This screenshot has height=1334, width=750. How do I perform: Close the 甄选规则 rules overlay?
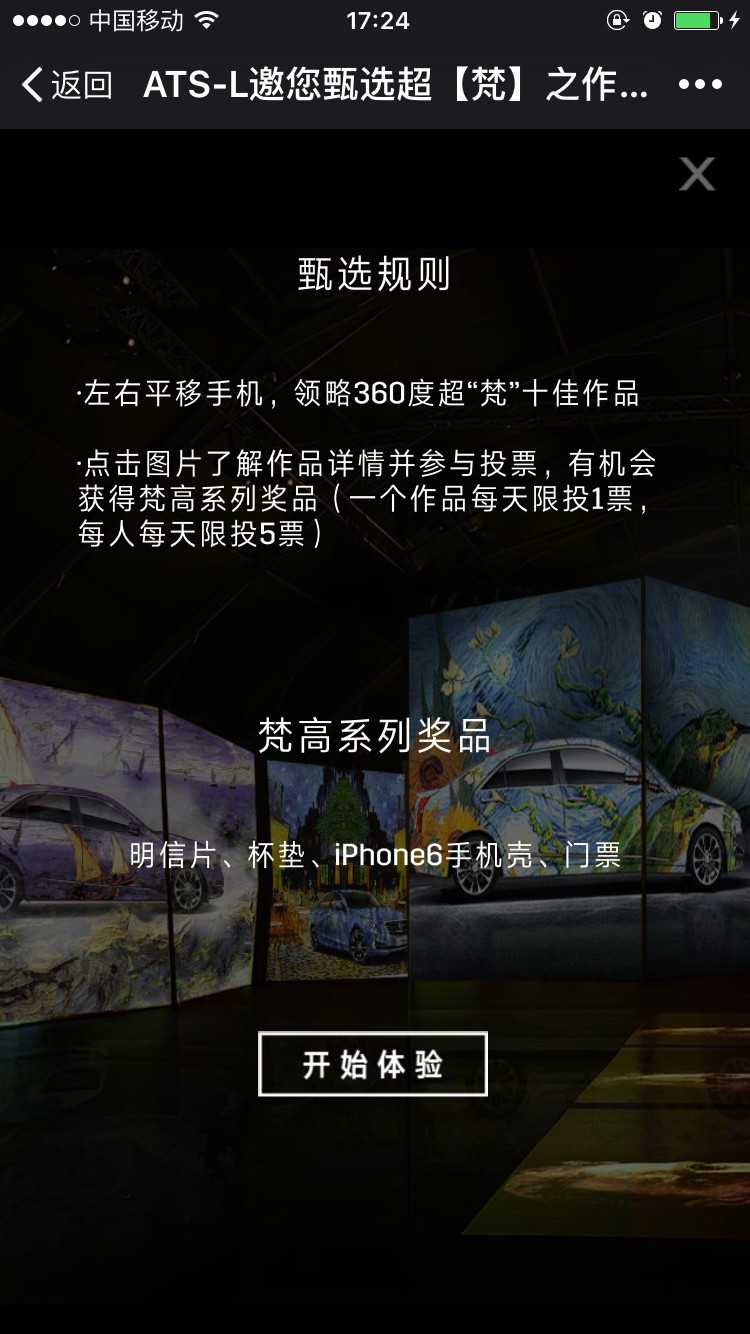coord(697,174)
